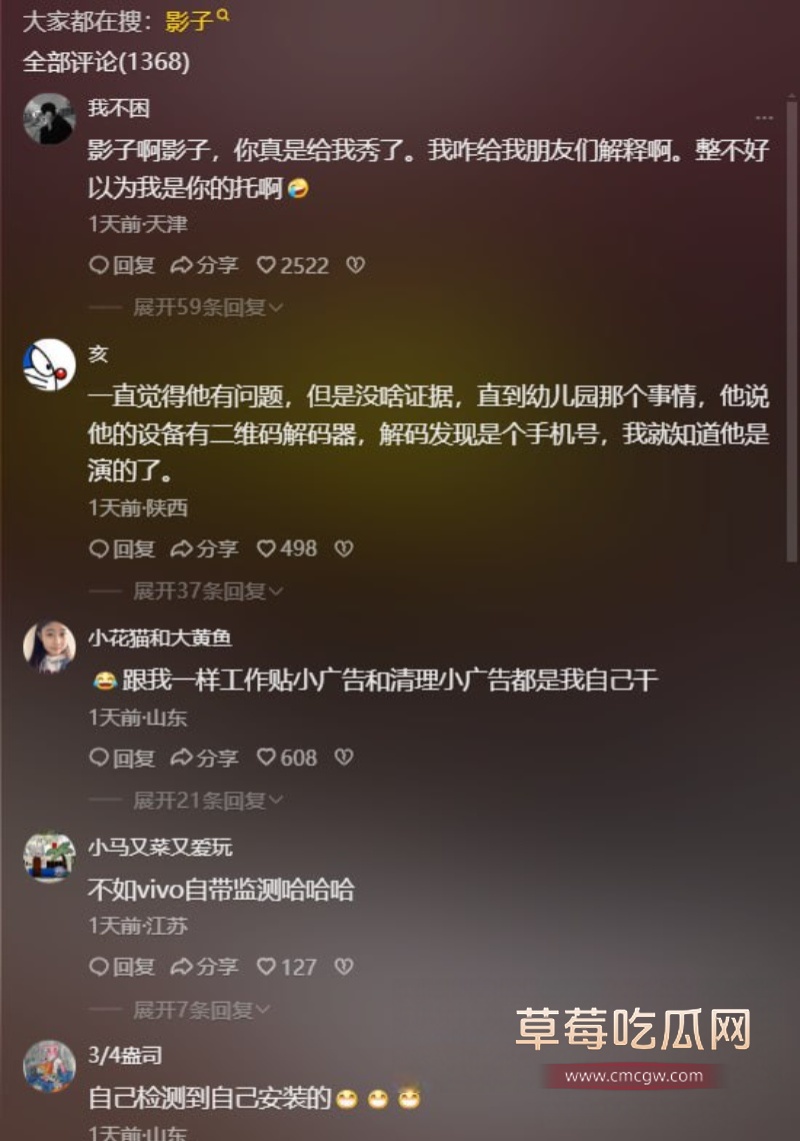The width and height of the screenshot is (800, 1141).
Task: Reply to 亥's comment
Action: (122, 549)
